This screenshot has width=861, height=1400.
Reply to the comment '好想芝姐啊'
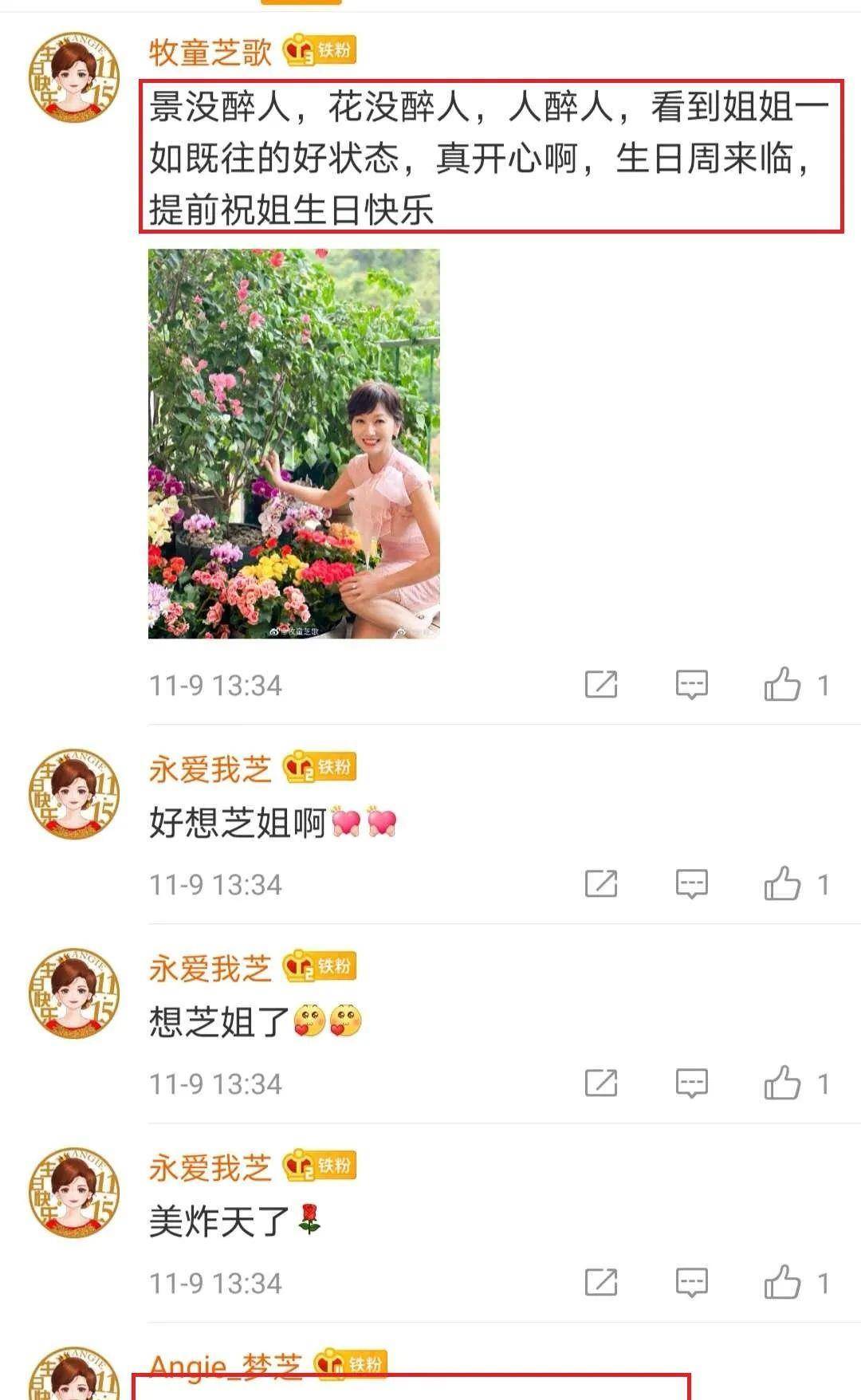691,884
